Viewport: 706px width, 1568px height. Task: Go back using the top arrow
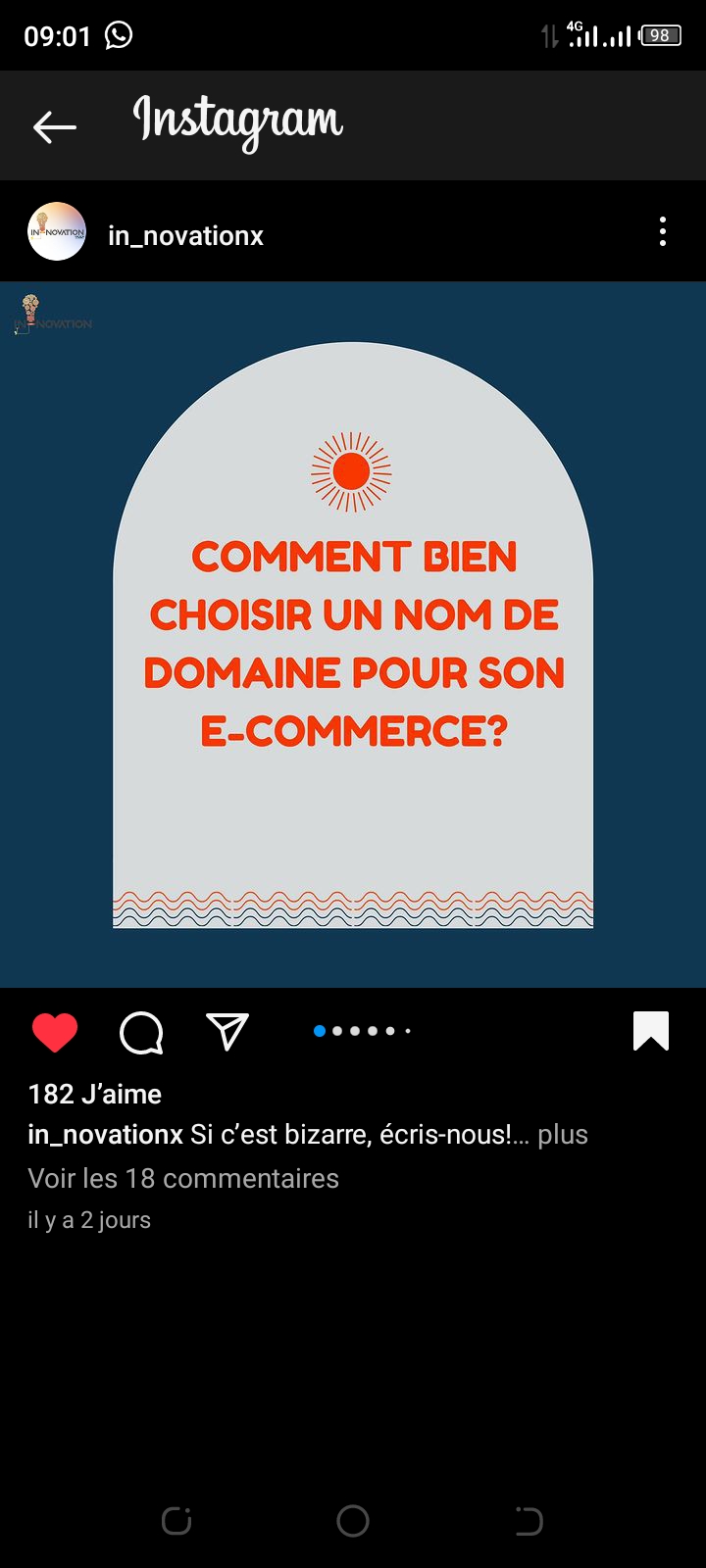(x=55, y=127)
